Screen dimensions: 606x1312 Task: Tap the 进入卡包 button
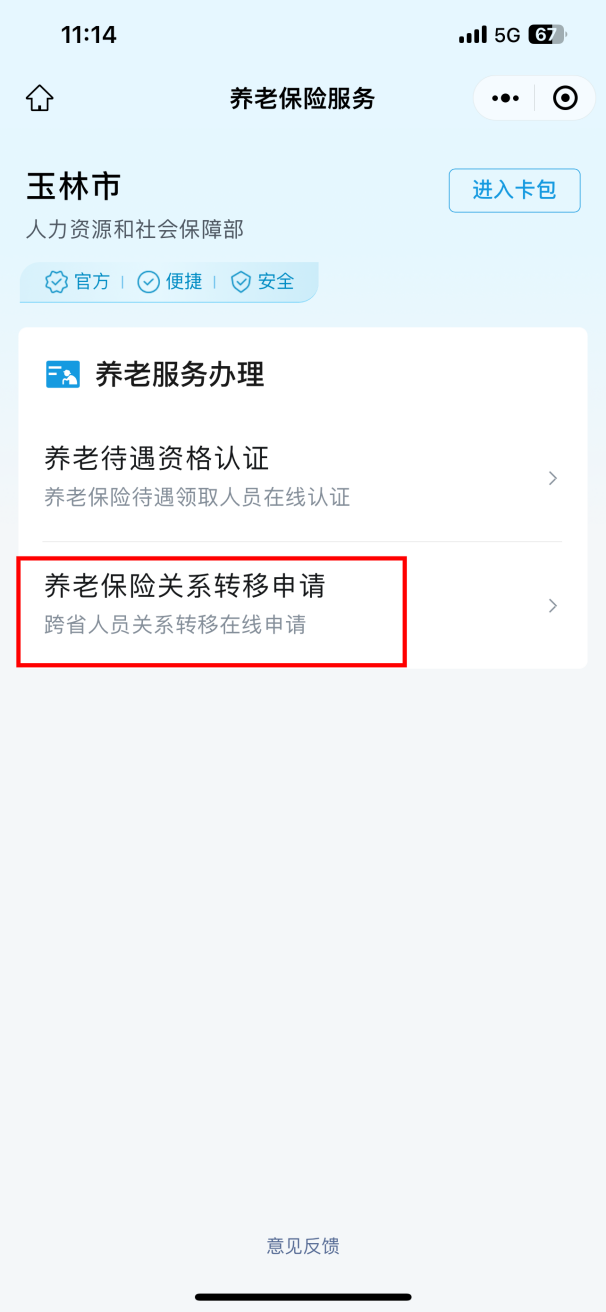click(x=514, y=190)
